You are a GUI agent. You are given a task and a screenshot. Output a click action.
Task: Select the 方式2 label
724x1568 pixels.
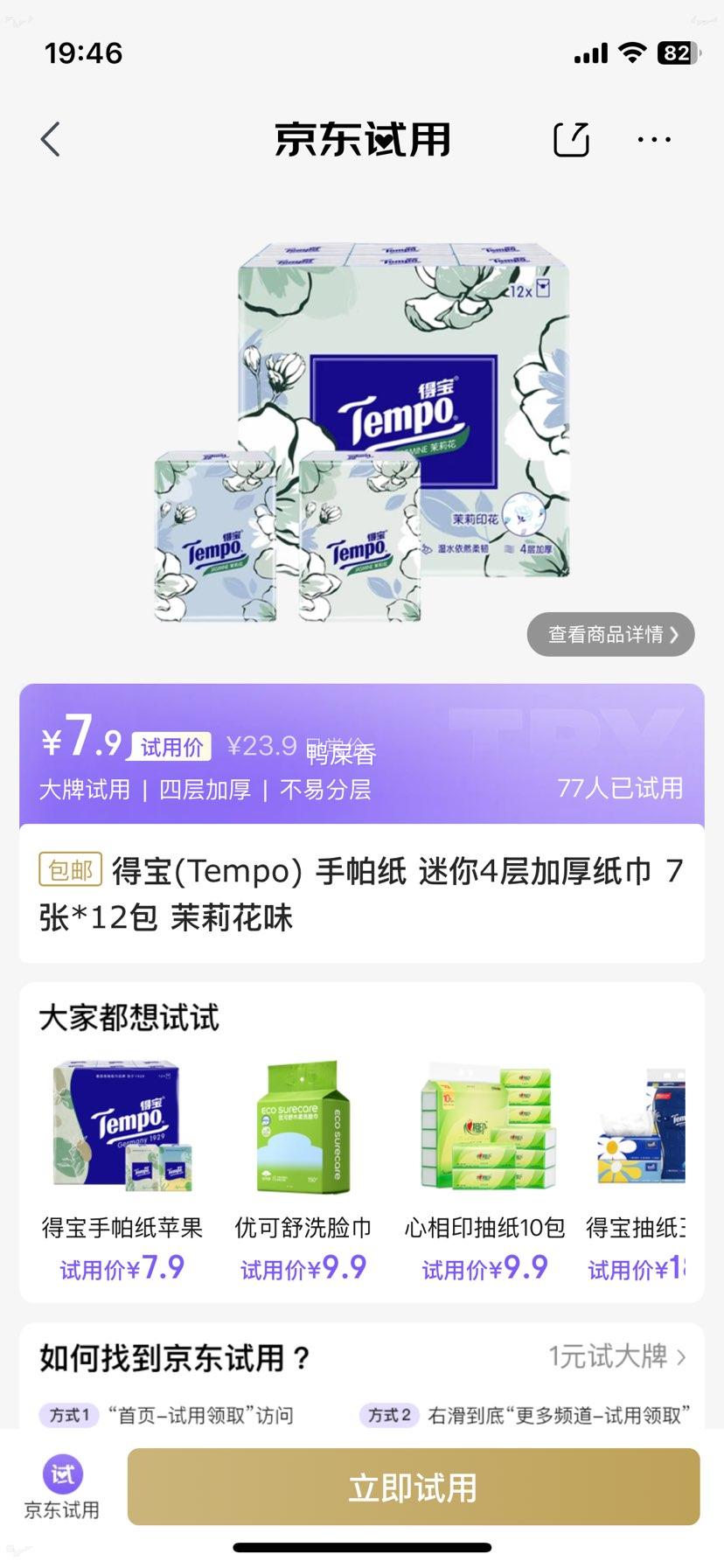point(387,1415)
